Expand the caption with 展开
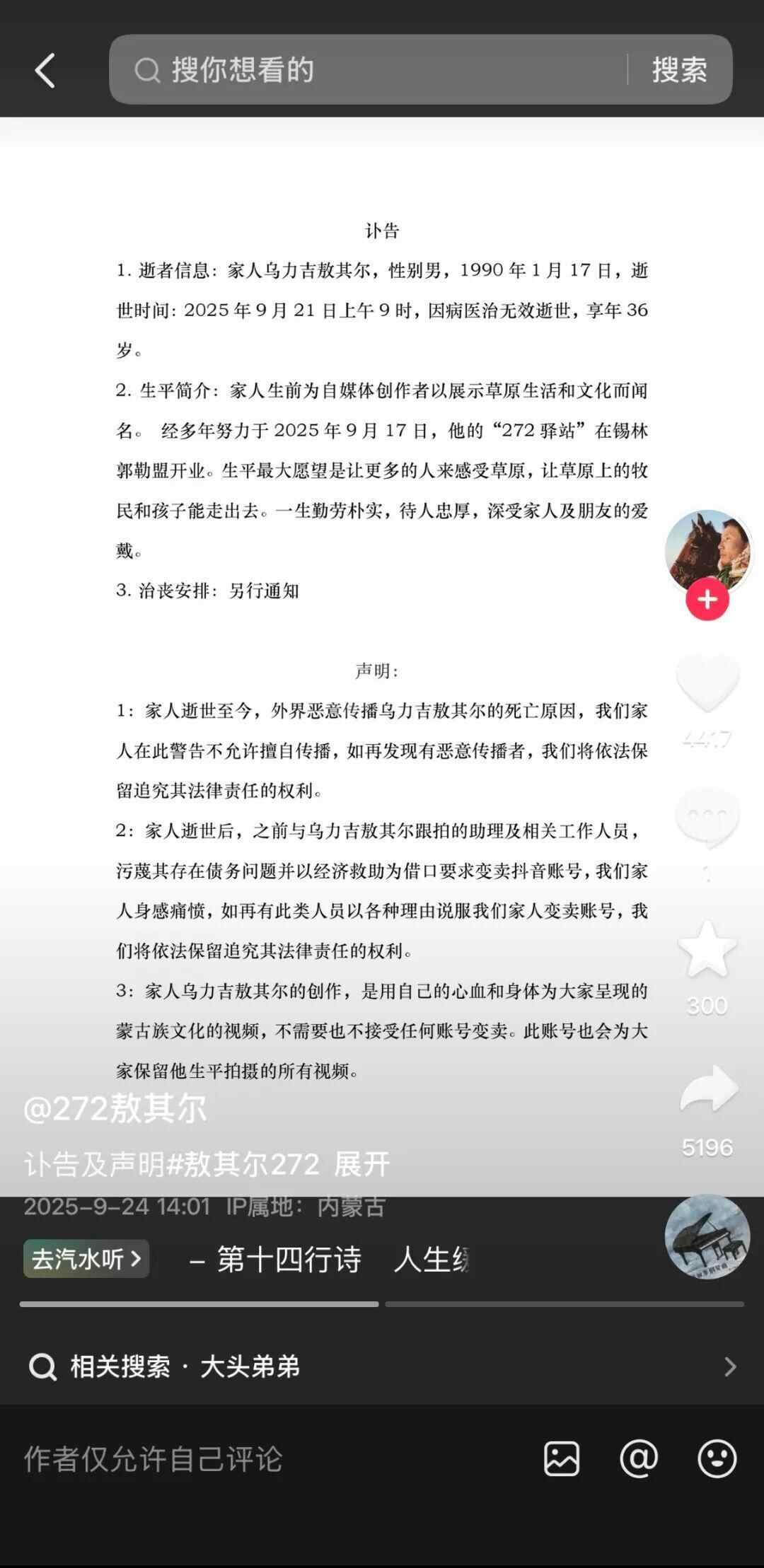Viewport: 764px width, 1568px height. [x=361, y=1164]
